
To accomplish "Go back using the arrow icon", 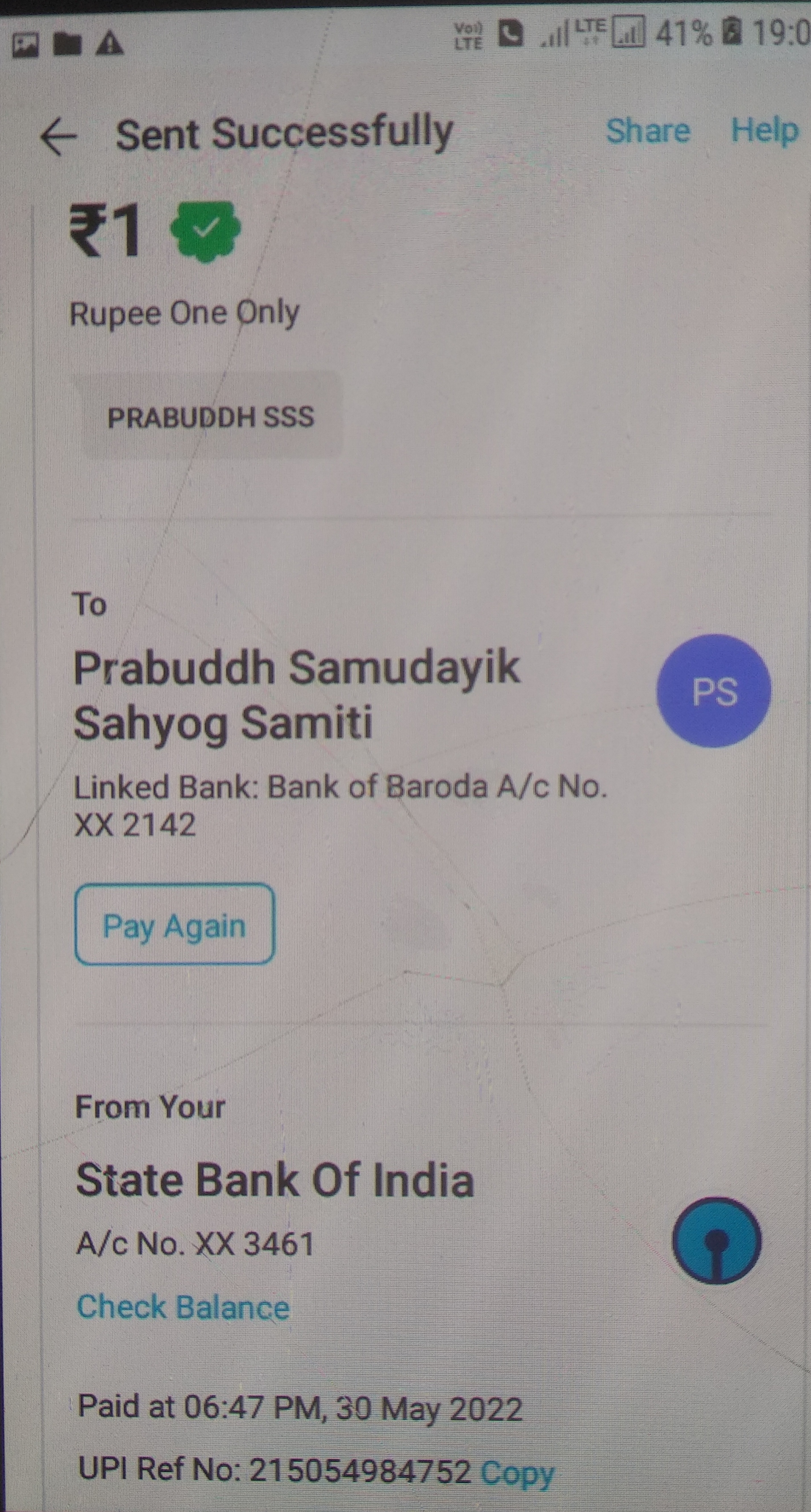I will point(59,136).
